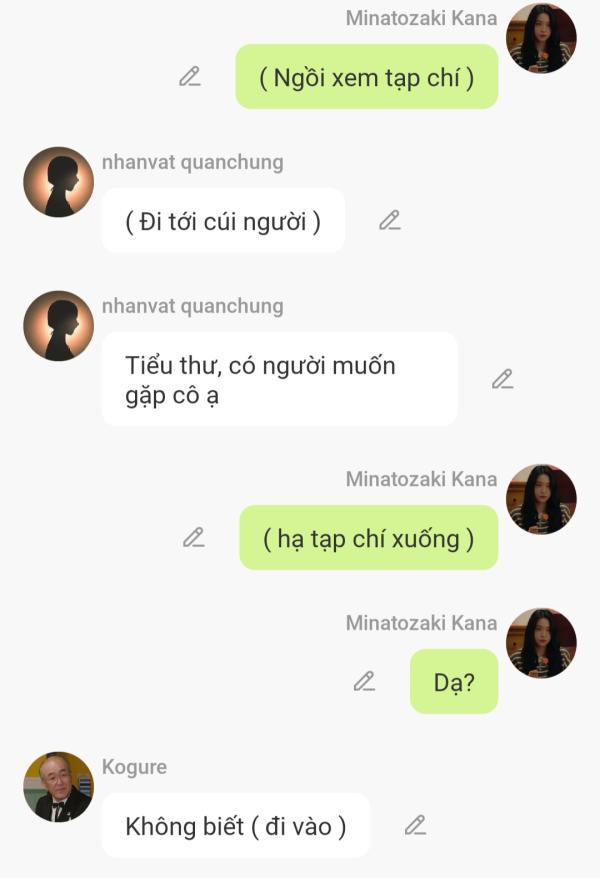The width and height of the screenshot is (600, 878).
Task: Edit the "Dạ?" message
Action: (365, 682)
